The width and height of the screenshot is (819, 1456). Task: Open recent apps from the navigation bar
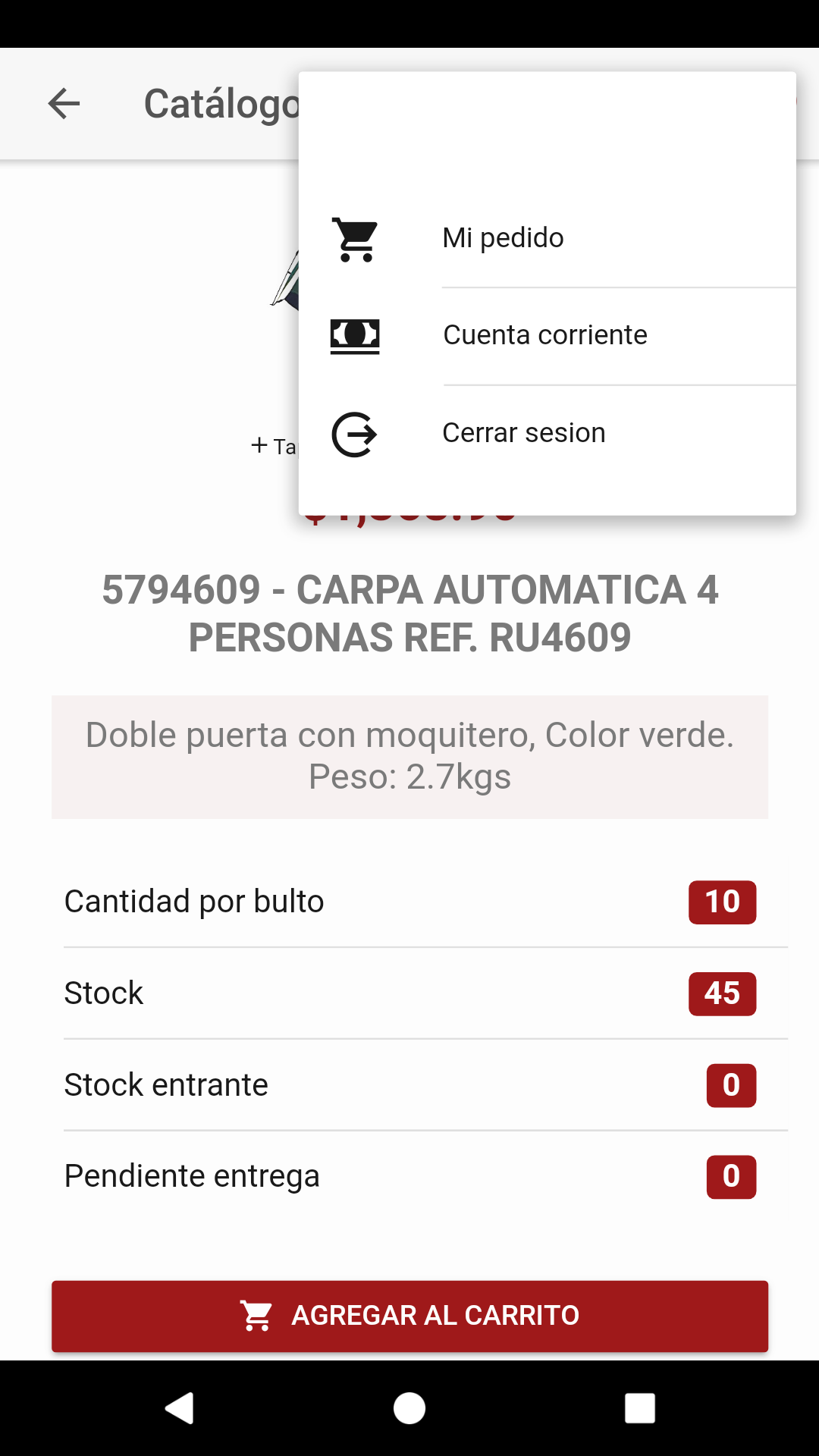639,1408
